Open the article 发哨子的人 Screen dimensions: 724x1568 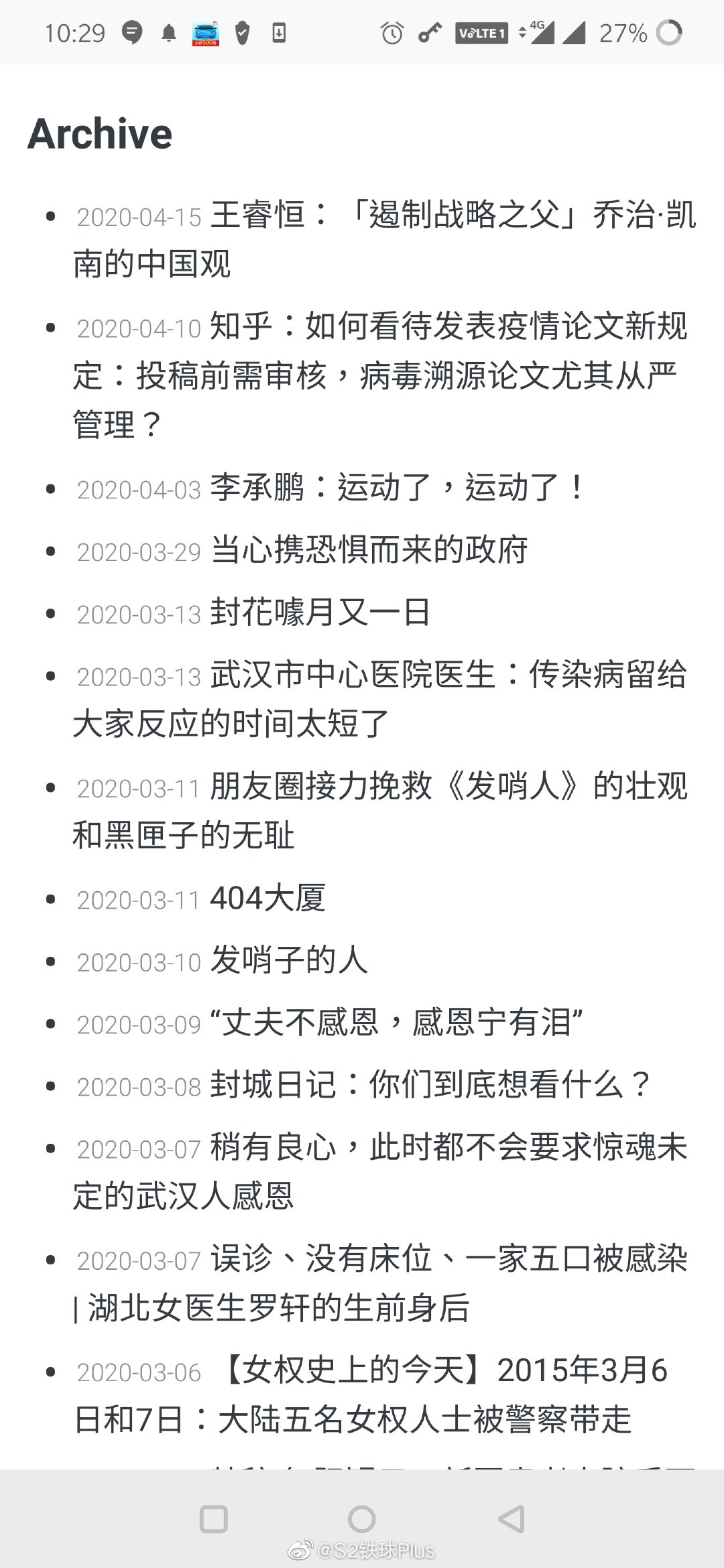(289, 960)
